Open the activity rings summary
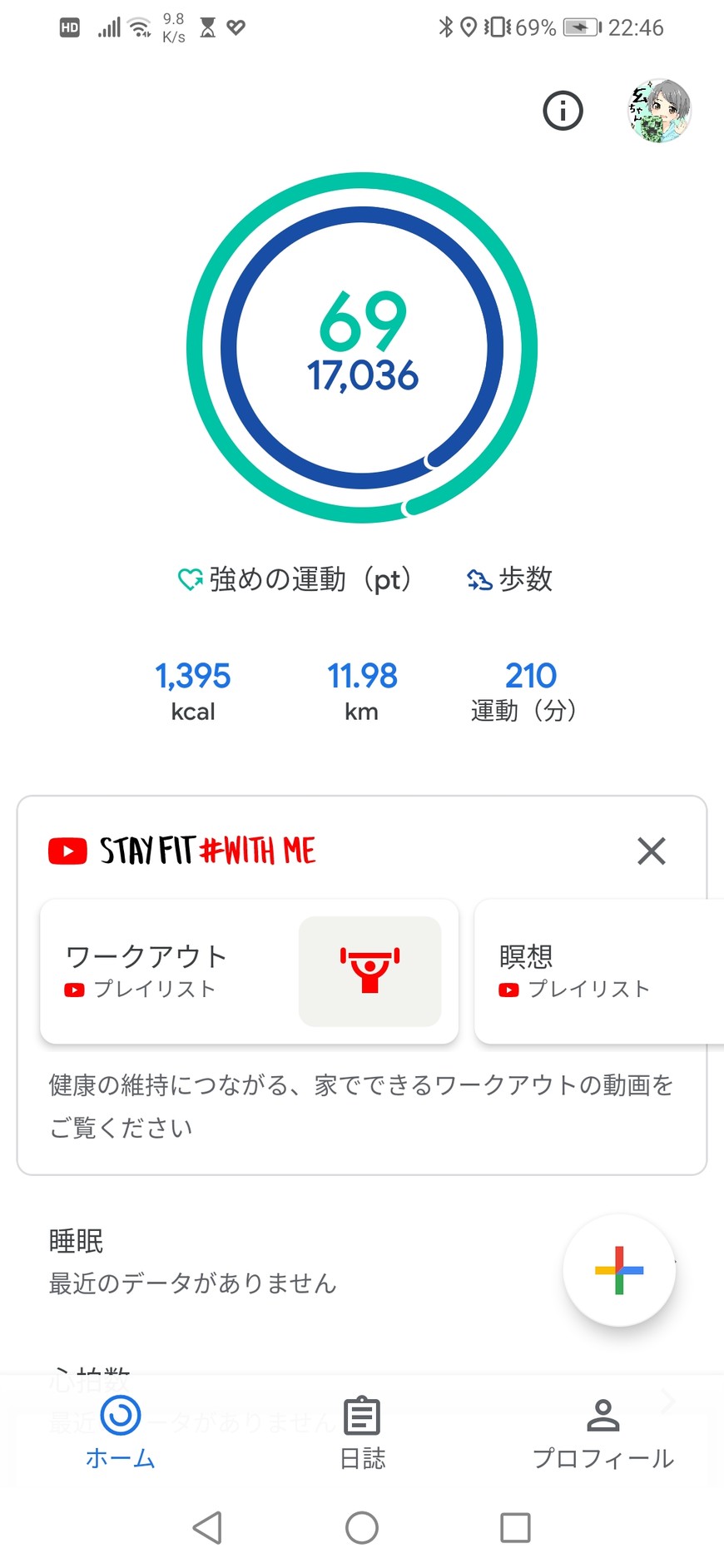This screenshot has width=724, height=1568. click(362, 347)
